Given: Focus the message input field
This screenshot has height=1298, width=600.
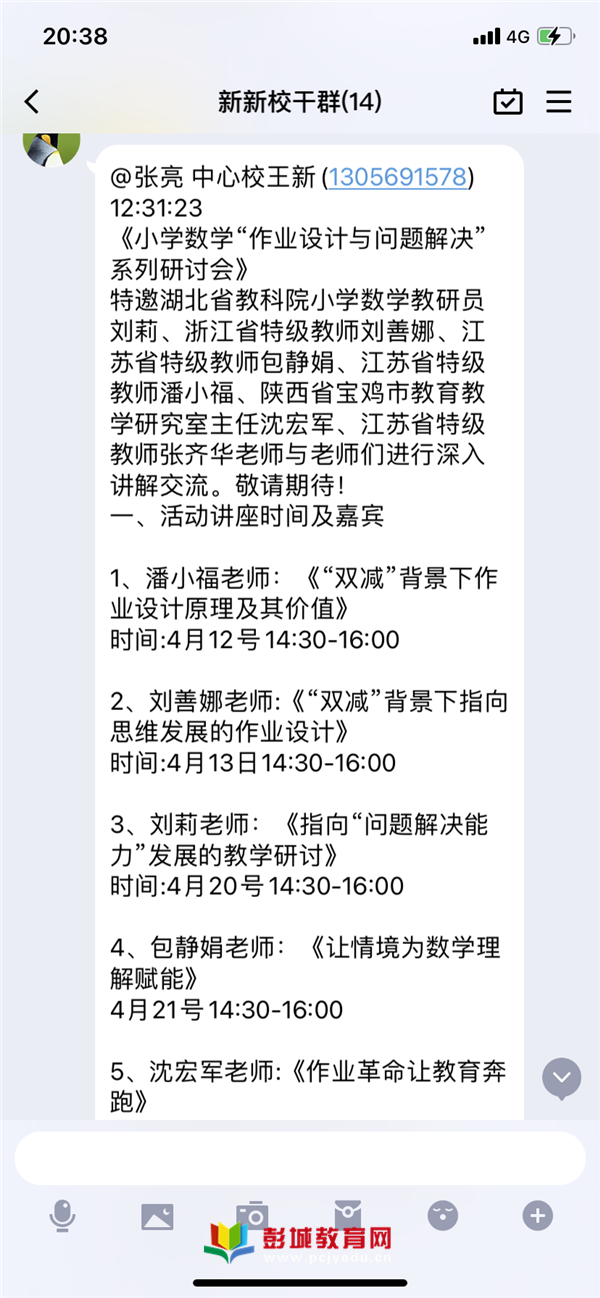Looking at the screenshot, I should pos(300,1158).
